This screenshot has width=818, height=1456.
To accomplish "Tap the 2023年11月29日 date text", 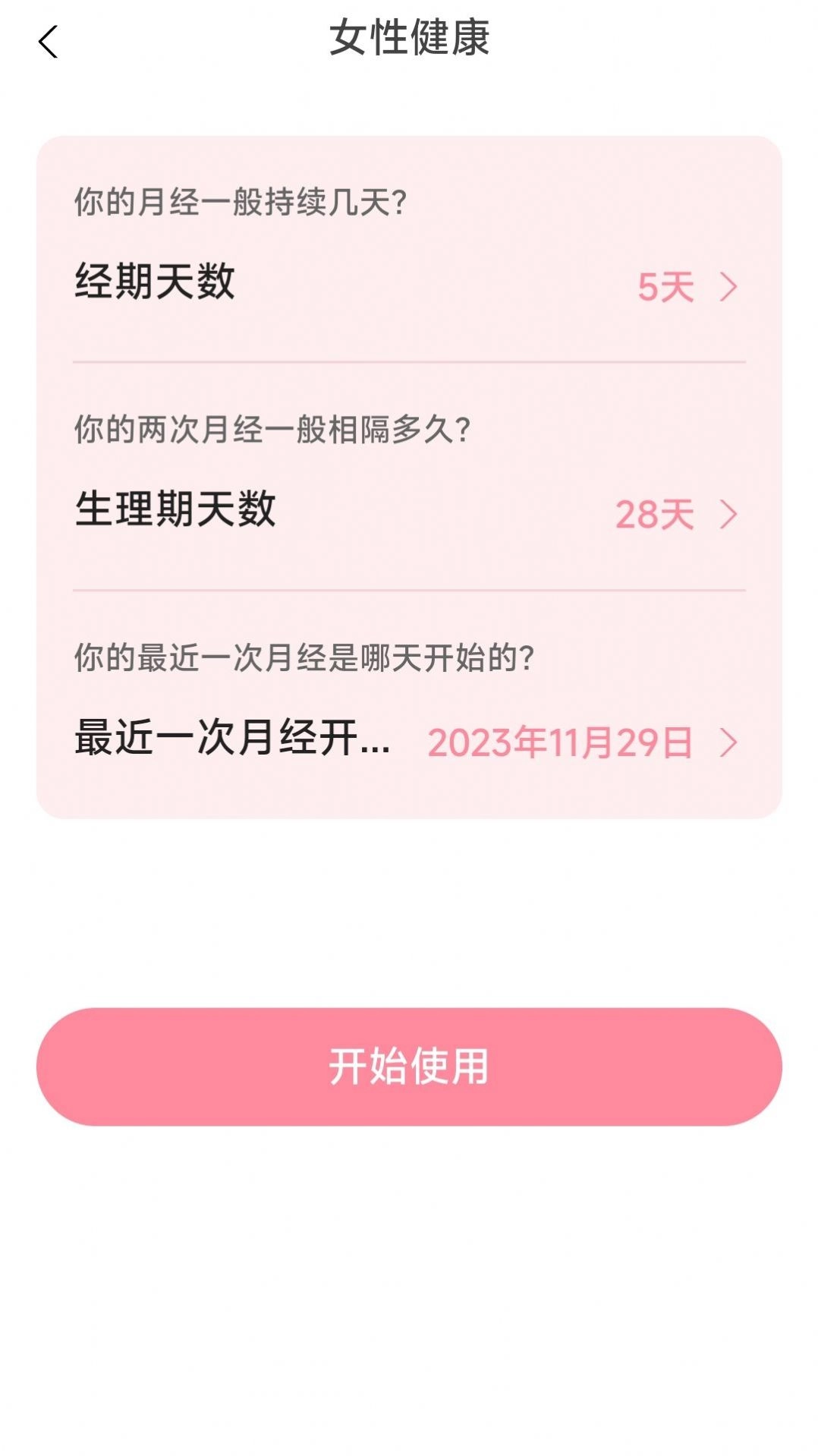I will 561,745.
